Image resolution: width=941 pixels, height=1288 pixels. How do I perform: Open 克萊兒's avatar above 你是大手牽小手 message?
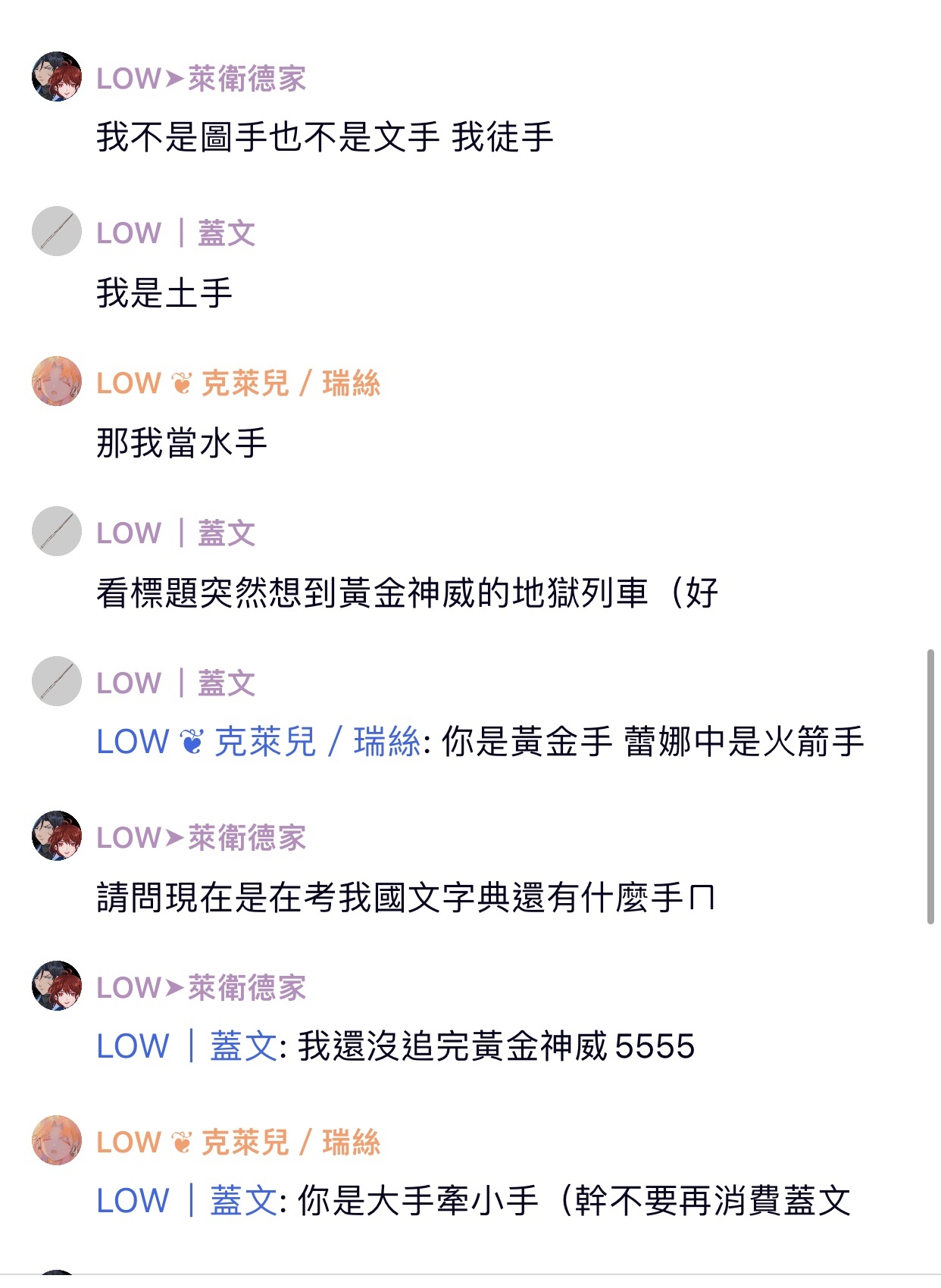(57, 1140)
